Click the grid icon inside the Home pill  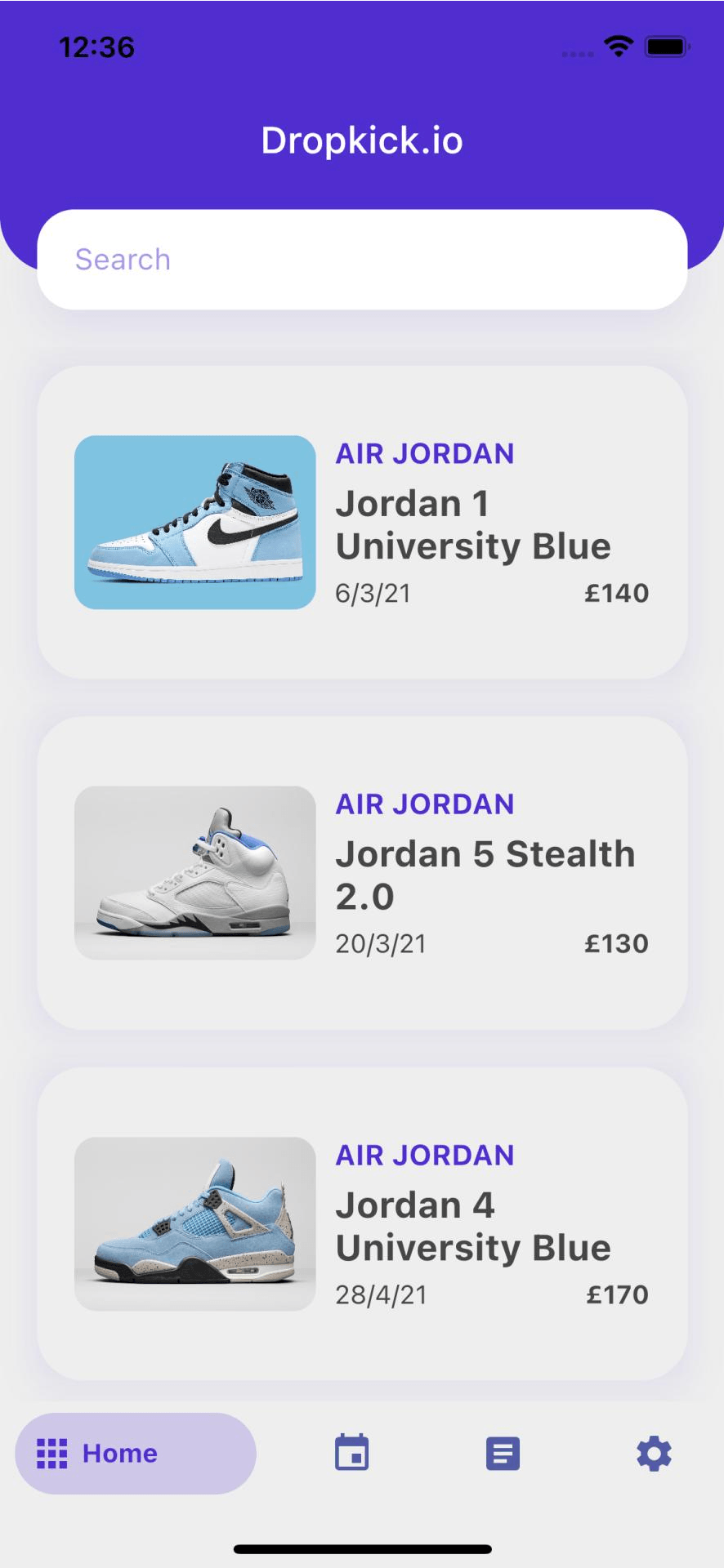point(52,1453)
